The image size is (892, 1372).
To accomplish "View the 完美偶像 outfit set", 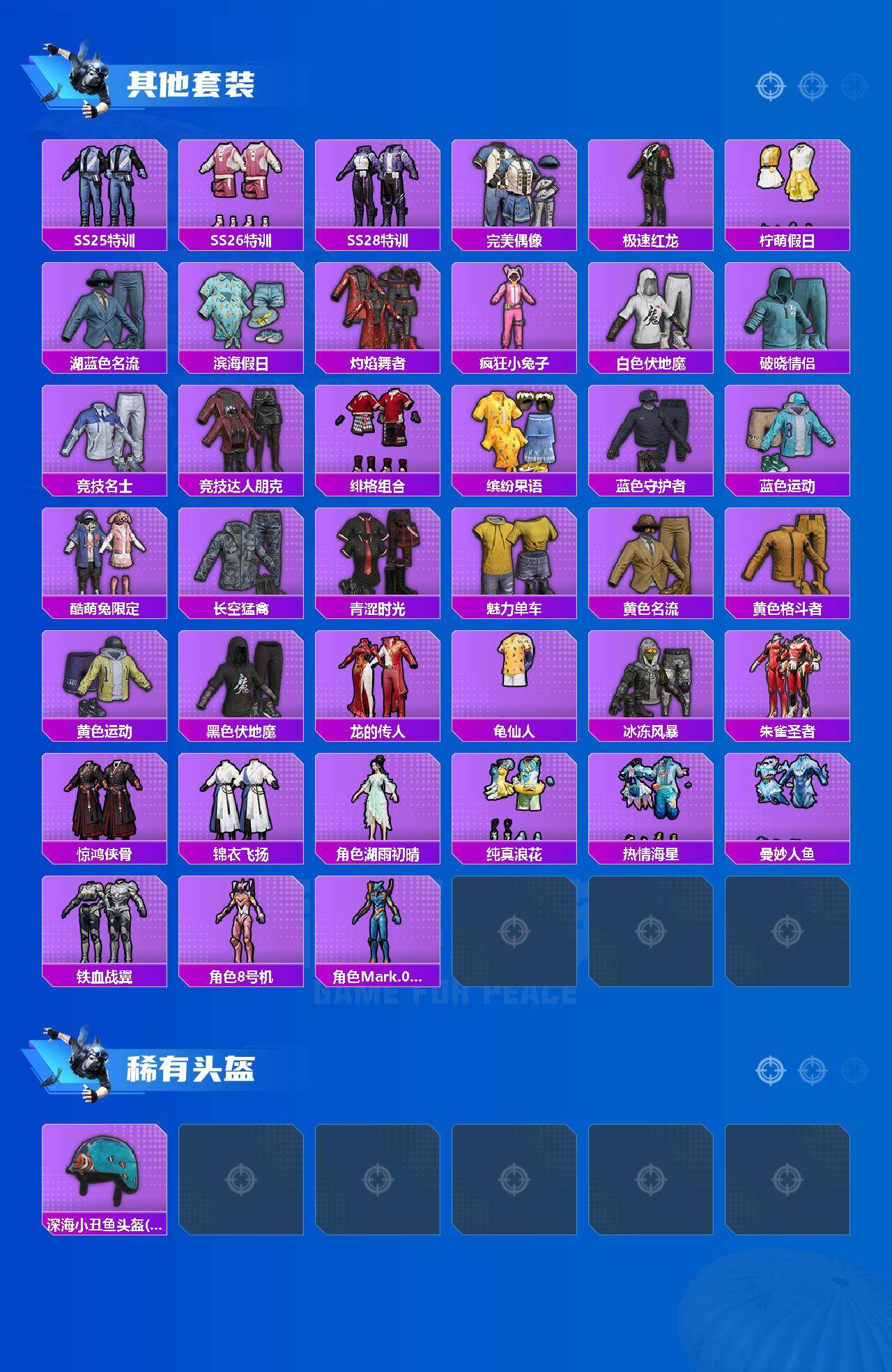I will coord(514,188).
